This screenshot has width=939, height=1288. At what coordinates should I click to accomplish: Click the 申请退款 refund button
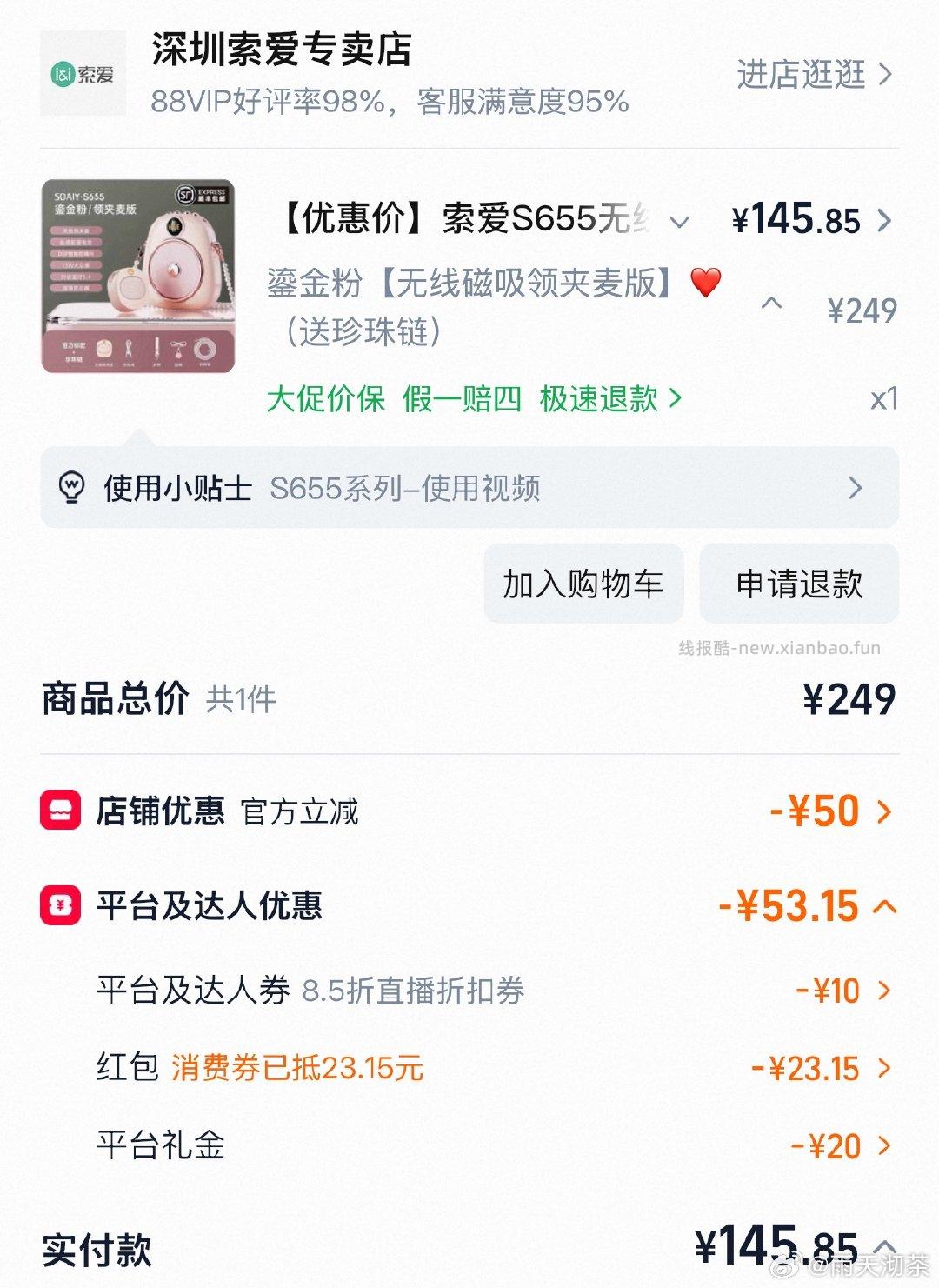pos(797,585)
